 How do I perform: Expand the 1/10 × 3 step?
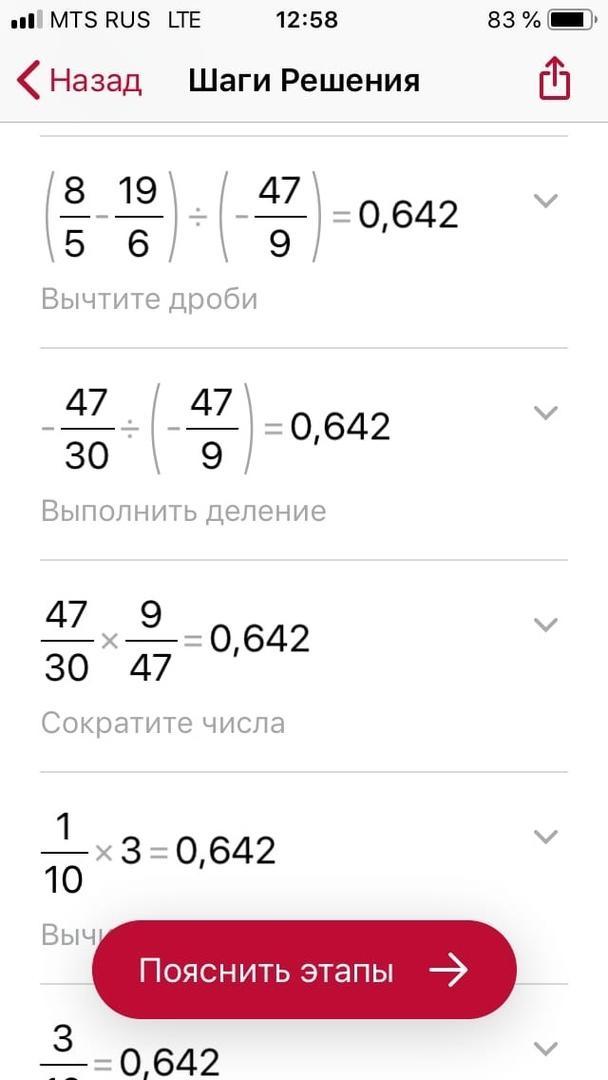tap(545, 836)
